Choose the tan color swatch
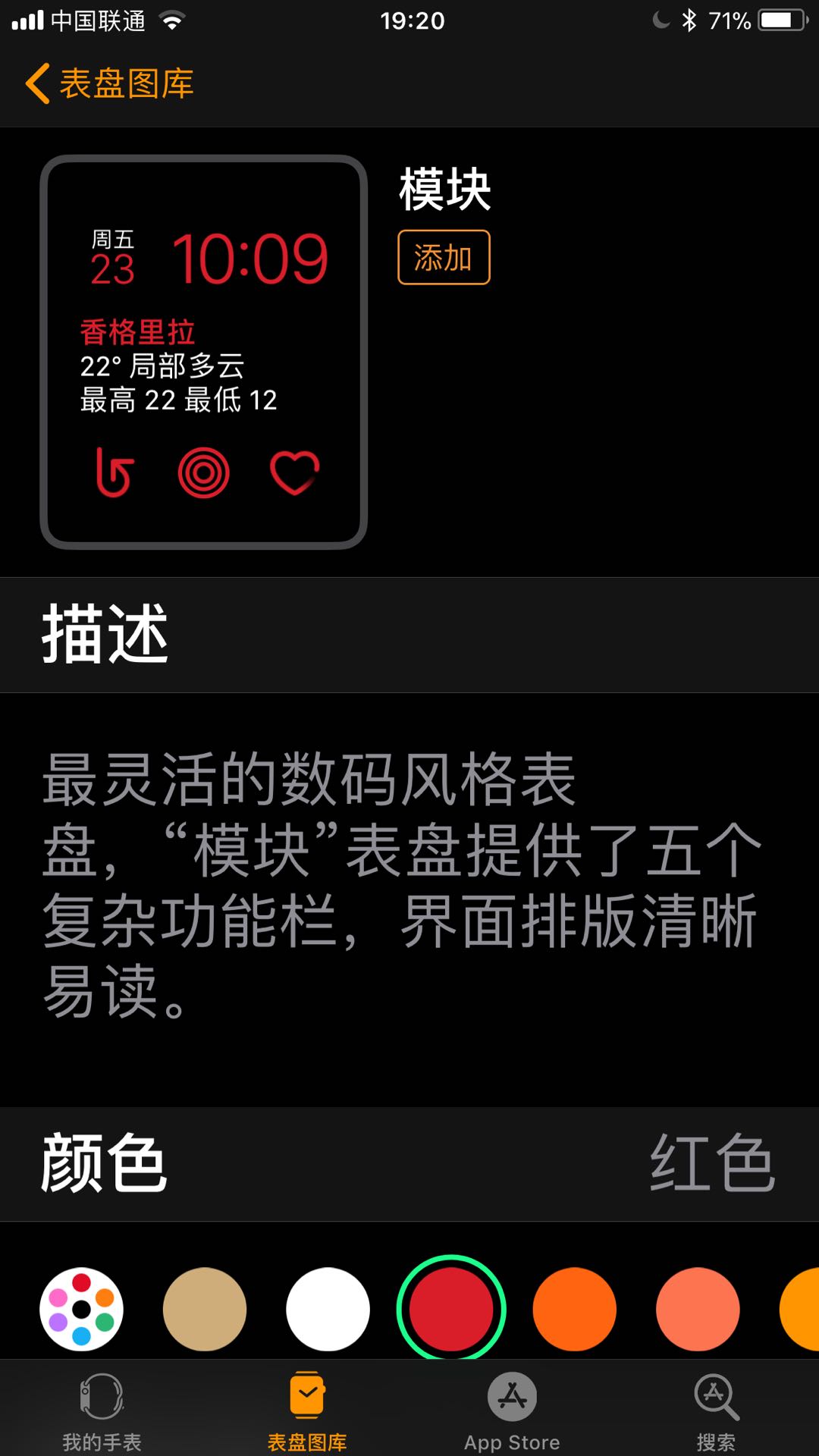The width and height of the screenshot is (819, 1456). point(205,1309)
